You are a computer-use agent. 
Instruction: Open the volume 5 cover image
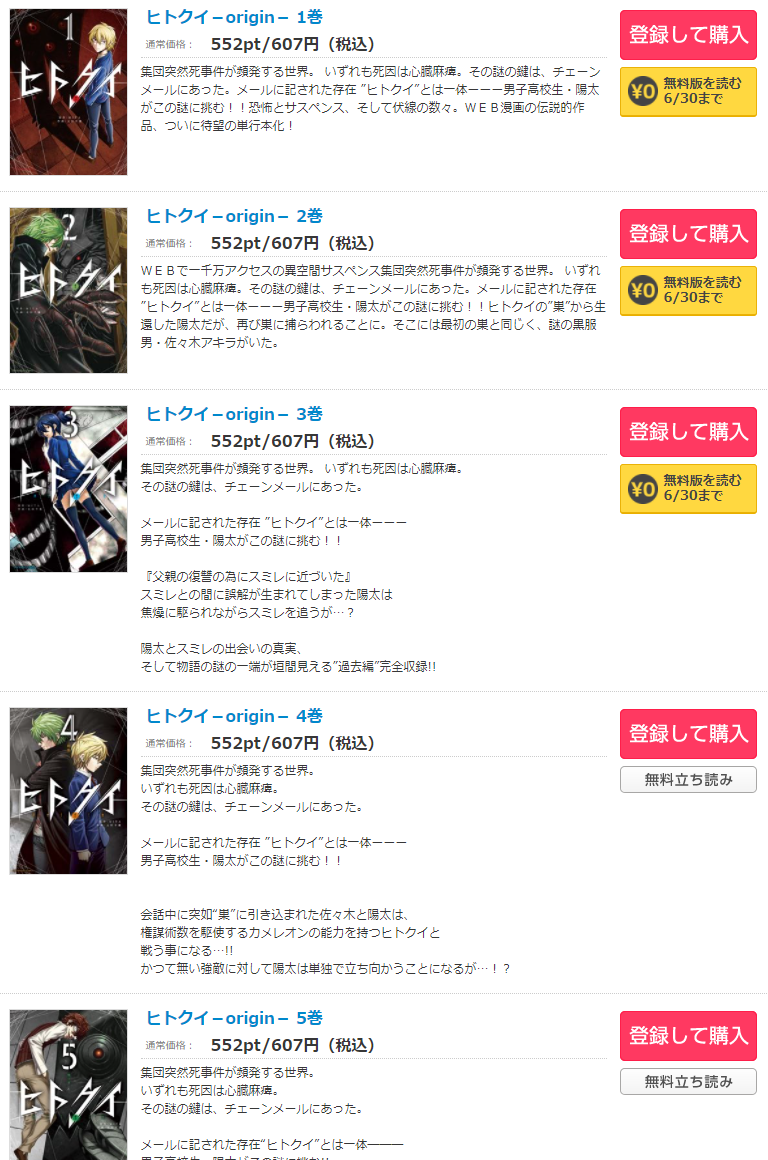[x=69, y=1085]
